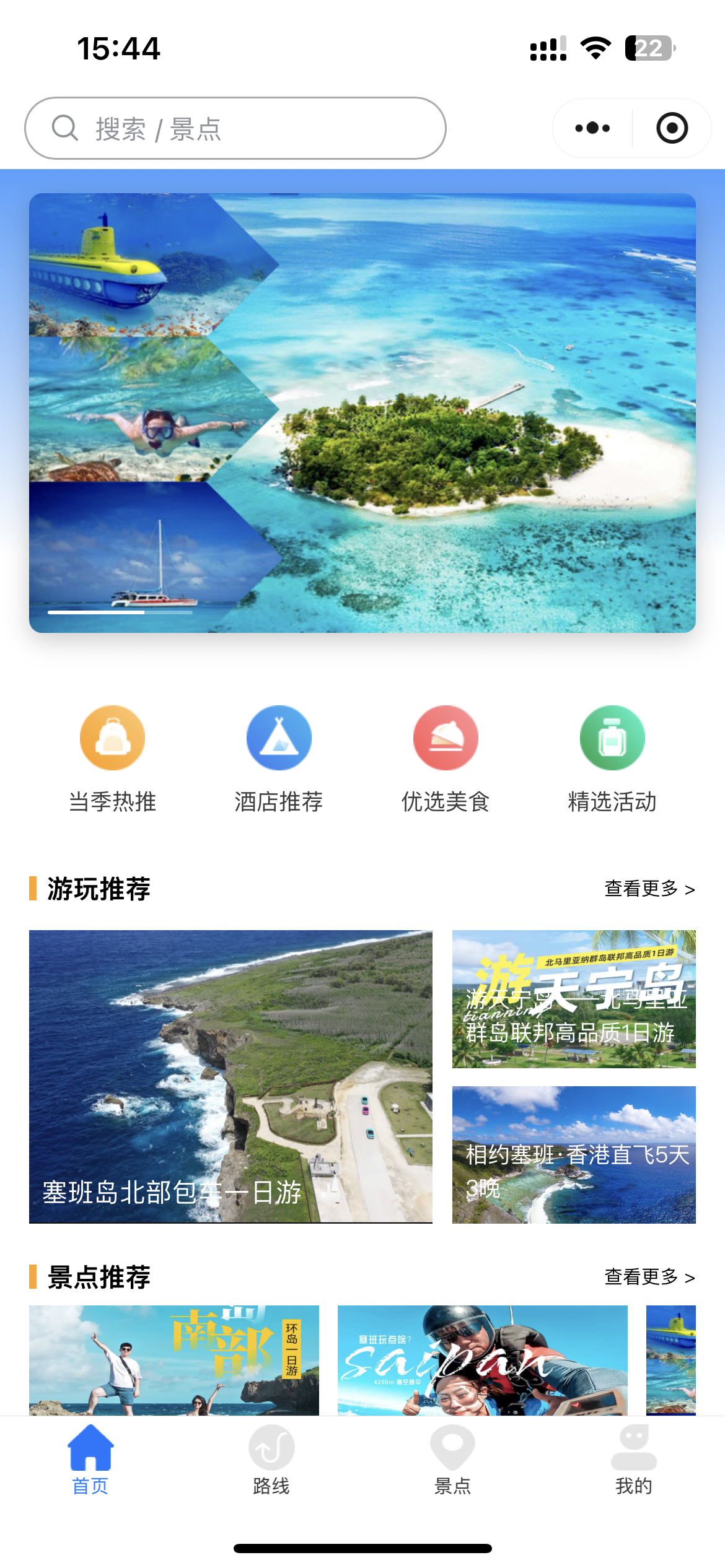Viewport: 725px width, 1568px height.
Task: Open the yellow submarine attraction card
Action: pos(671,1360)
